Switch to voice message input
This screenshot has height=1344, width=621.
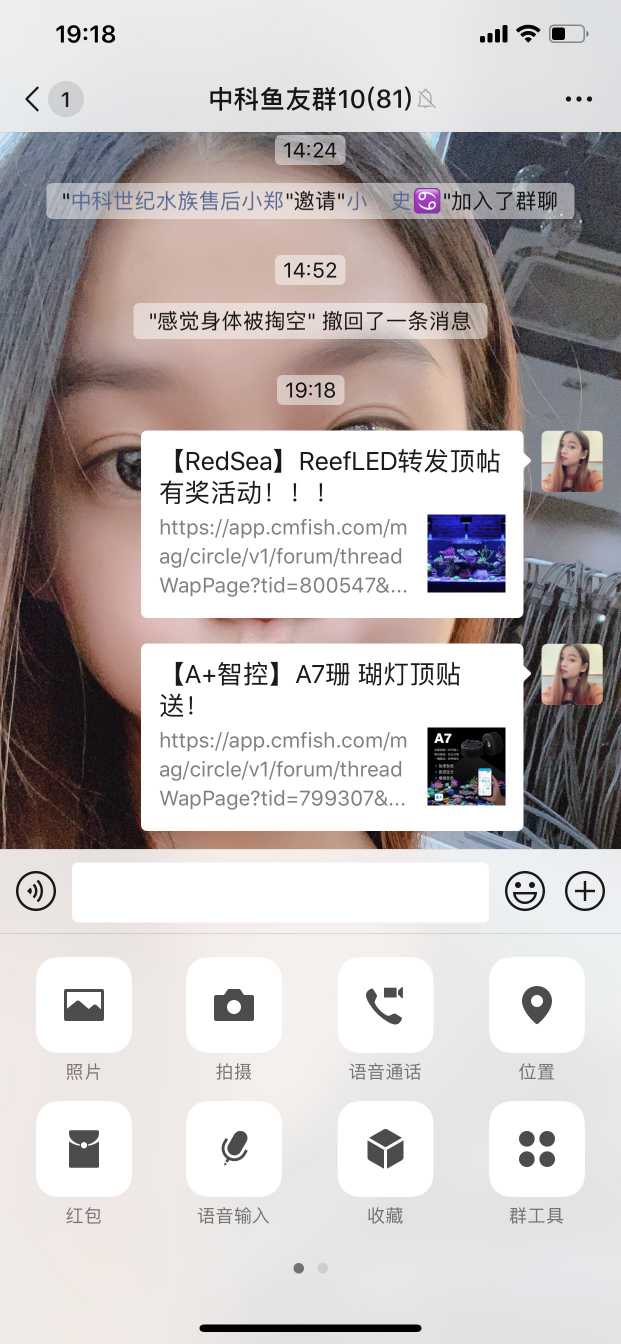tap(36, 891)
